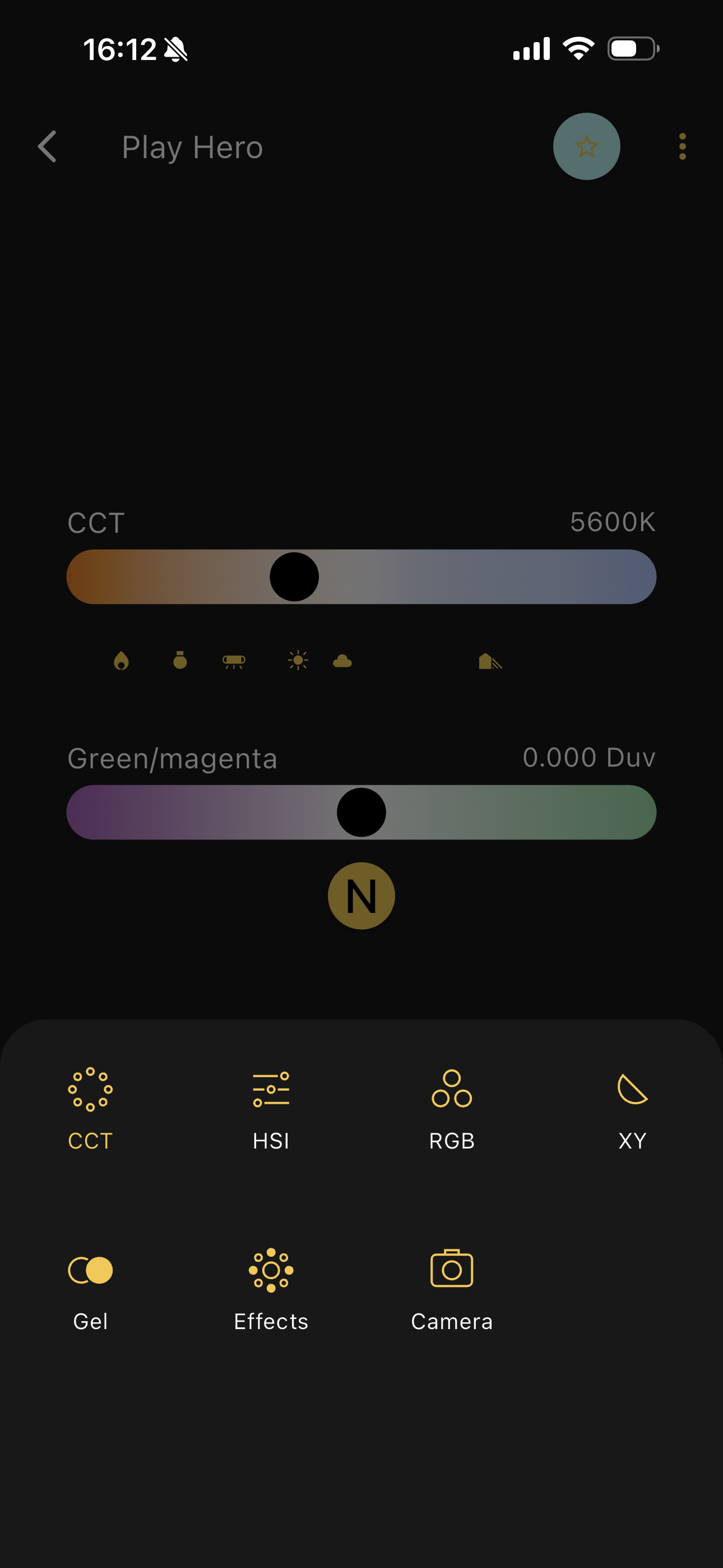Image resolution: width=723 pixels, height=1568 pixels.
Task: Switch to HSI mode
Action: point(271,1108)
